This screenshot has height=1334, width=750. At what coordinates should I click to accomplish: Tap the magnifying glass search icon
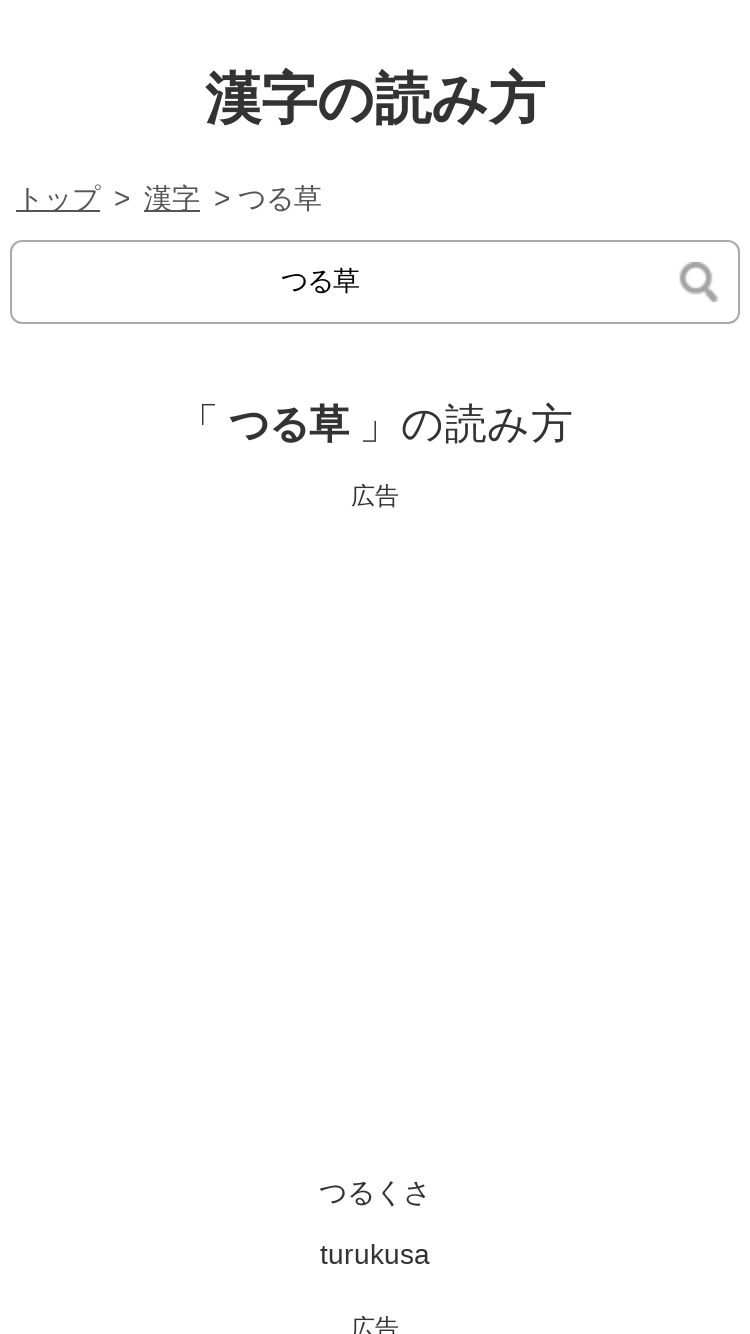(698, 282)
